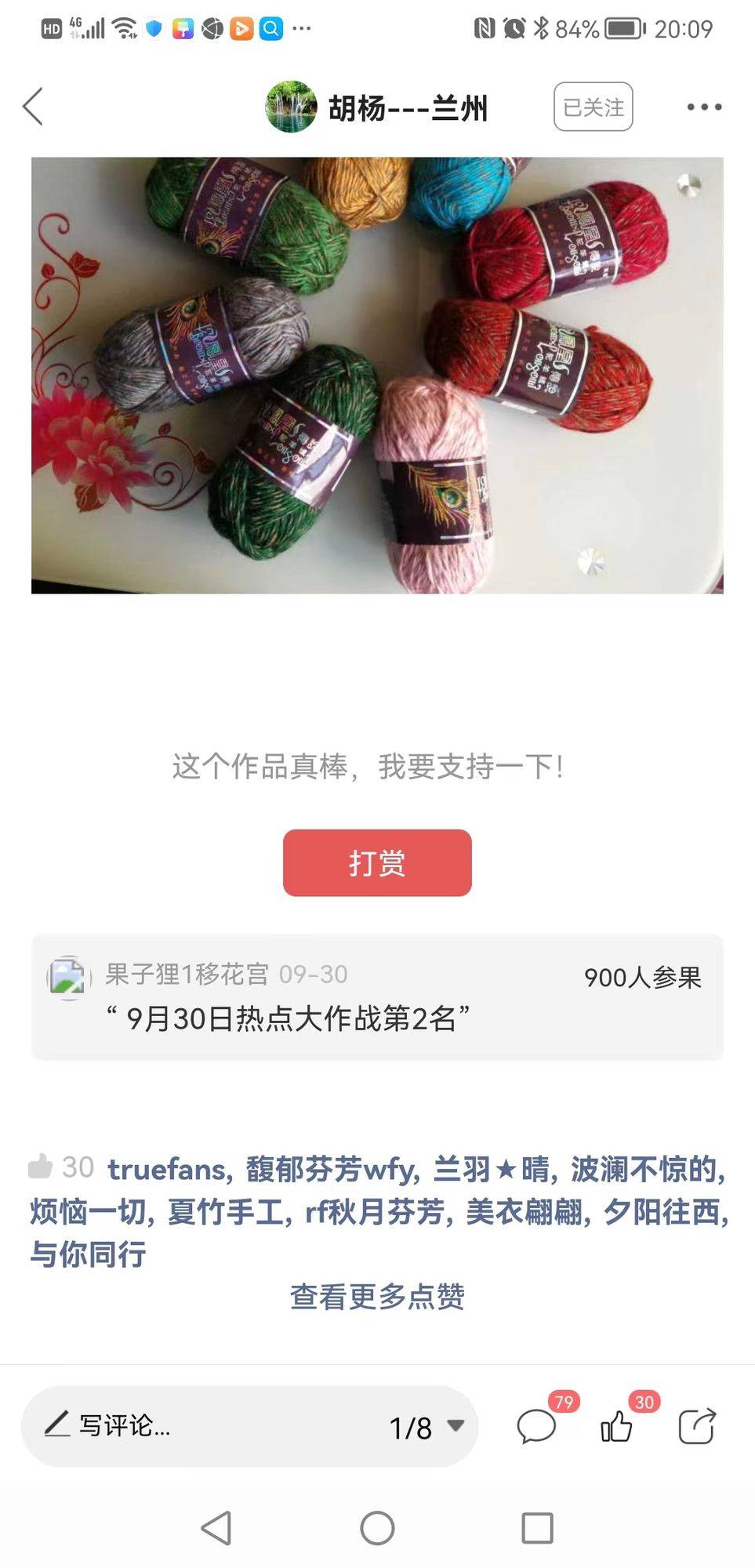Open the three-dot overflow menu
The height and width of the screenshot is (1568, 755).
[x=704, y=107]
